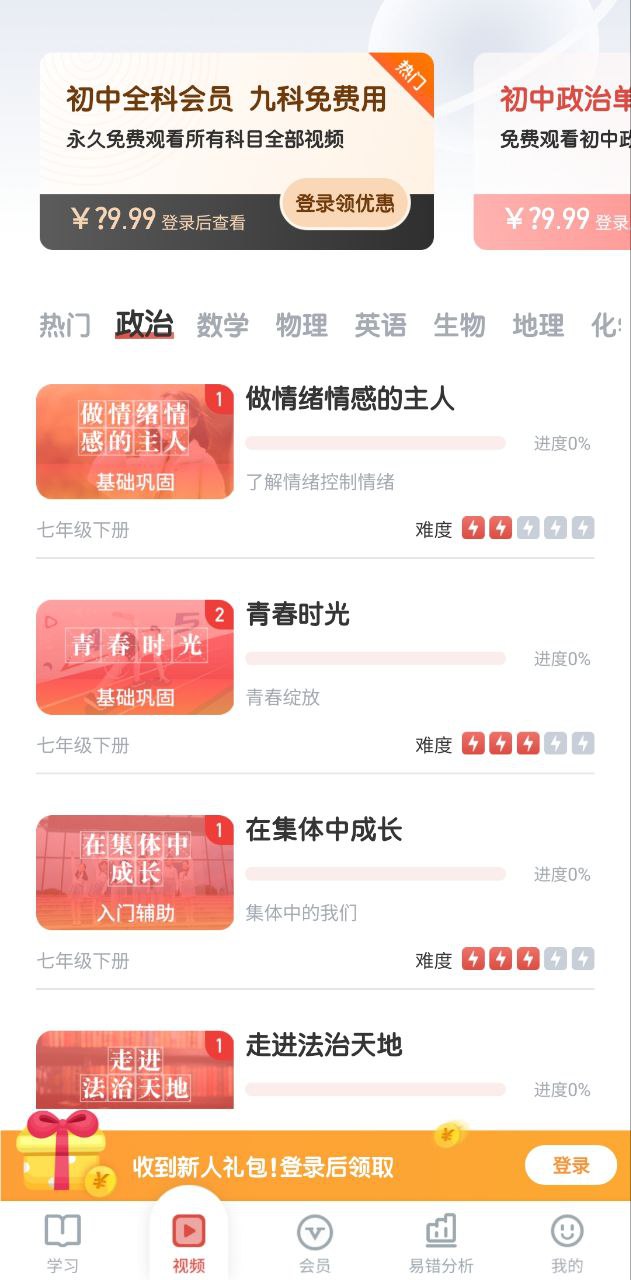631x1280 pixels.
Task: Go to the 学习 bottom tab
Action: tap(62, 1243)
